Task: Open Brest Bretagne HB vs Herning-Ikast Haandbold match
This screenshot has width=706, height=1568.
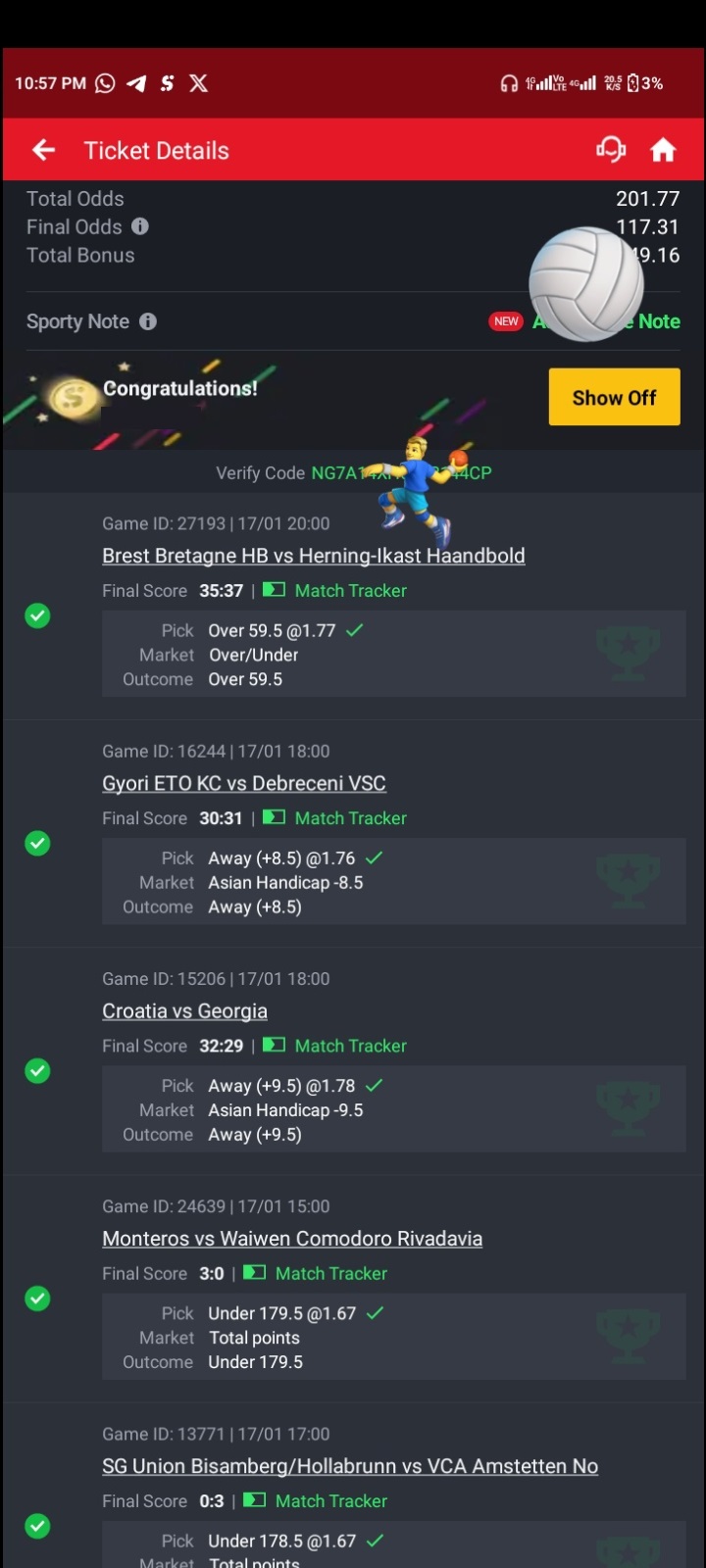Action: click(314, 556)
